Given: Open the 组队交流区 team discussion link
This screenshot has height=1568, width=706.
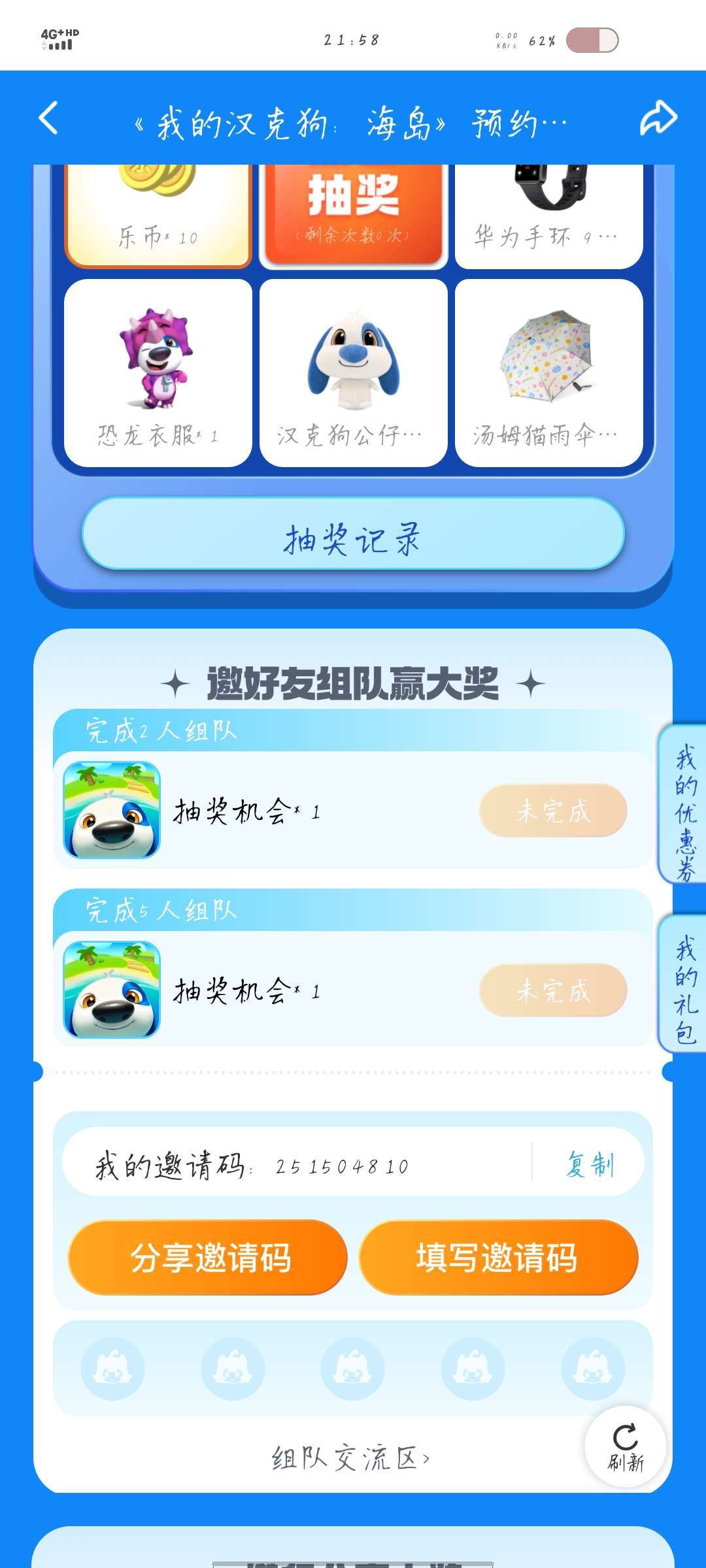Looking at the screenshot, I should click(351, 1458).
